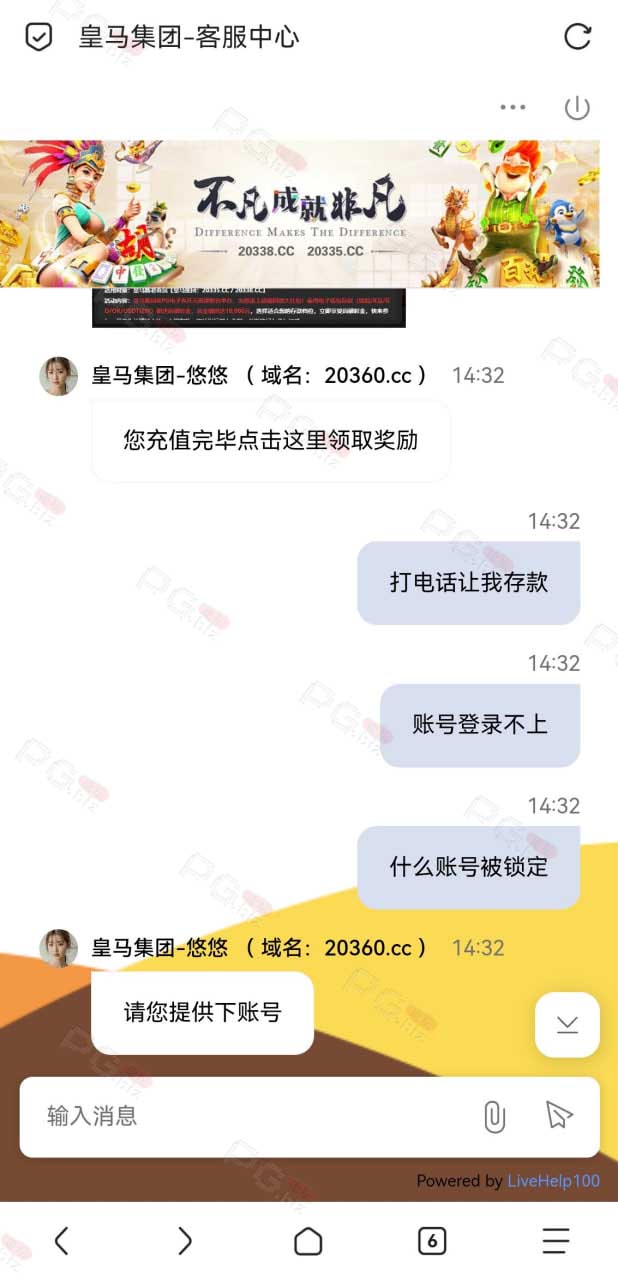
Task: Open the 20338.CC promotional banner
Action: (300, 214)
